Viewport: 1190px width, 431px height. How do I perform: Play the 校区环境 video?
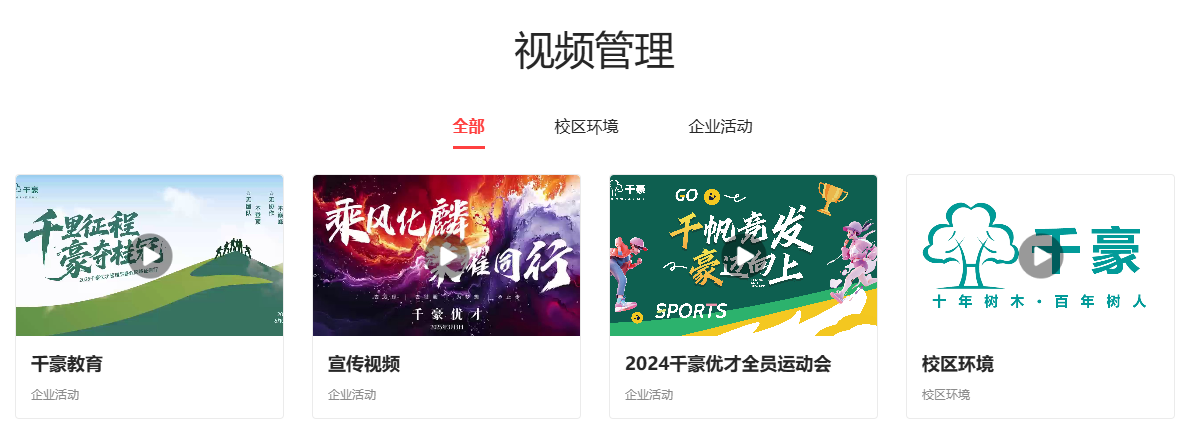(1041, 256)
